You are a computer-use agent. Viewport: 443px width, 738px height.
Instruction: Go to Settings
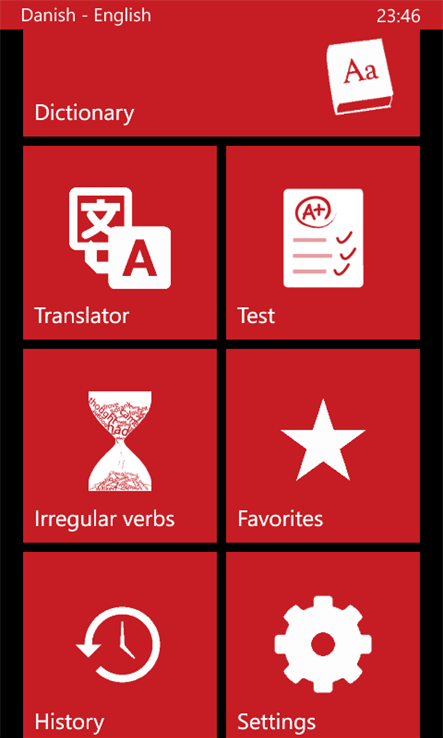[x=323, y=645]
